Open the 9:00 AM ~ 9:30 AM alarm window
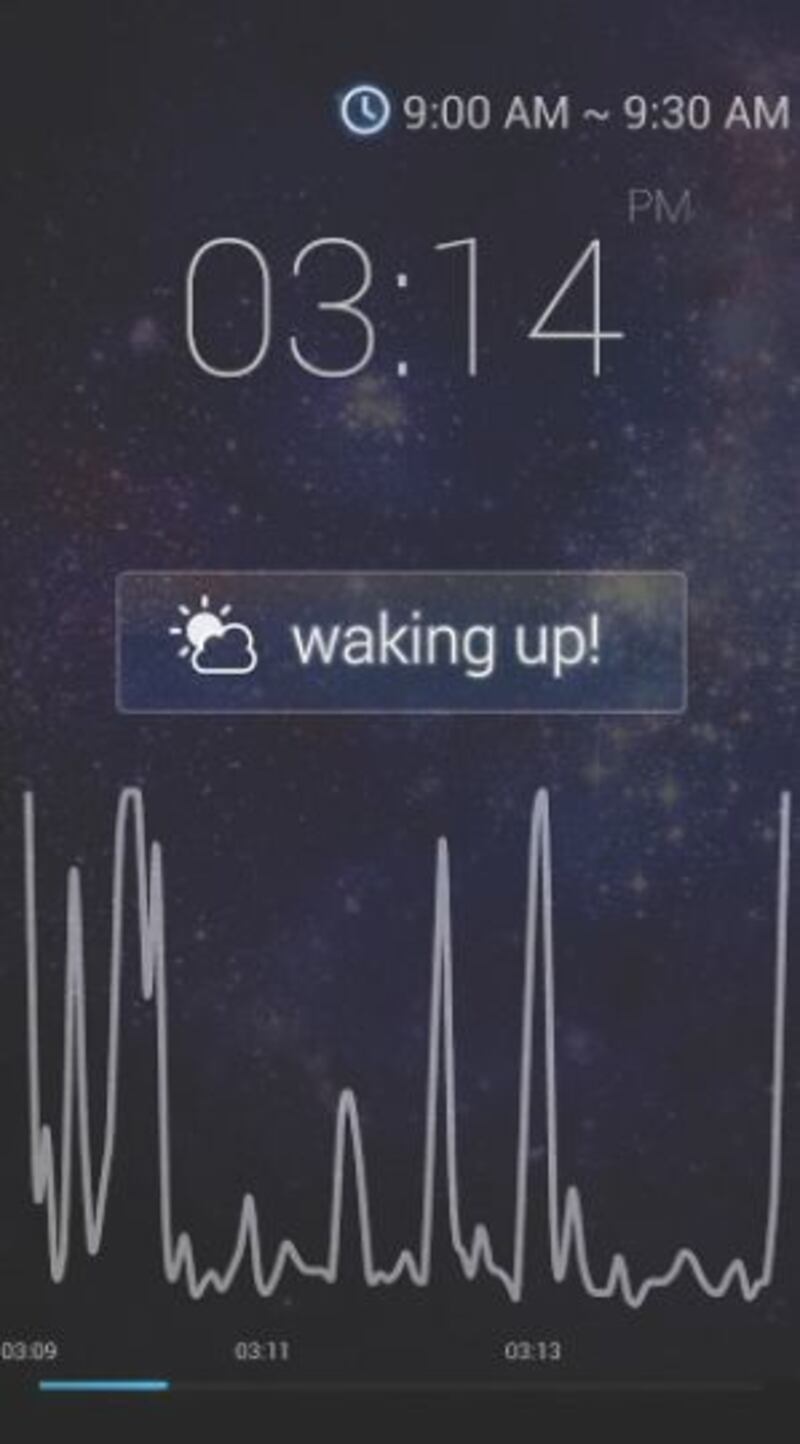The height and width of the screenshot is (1444, 800). (x=566, y=112)
